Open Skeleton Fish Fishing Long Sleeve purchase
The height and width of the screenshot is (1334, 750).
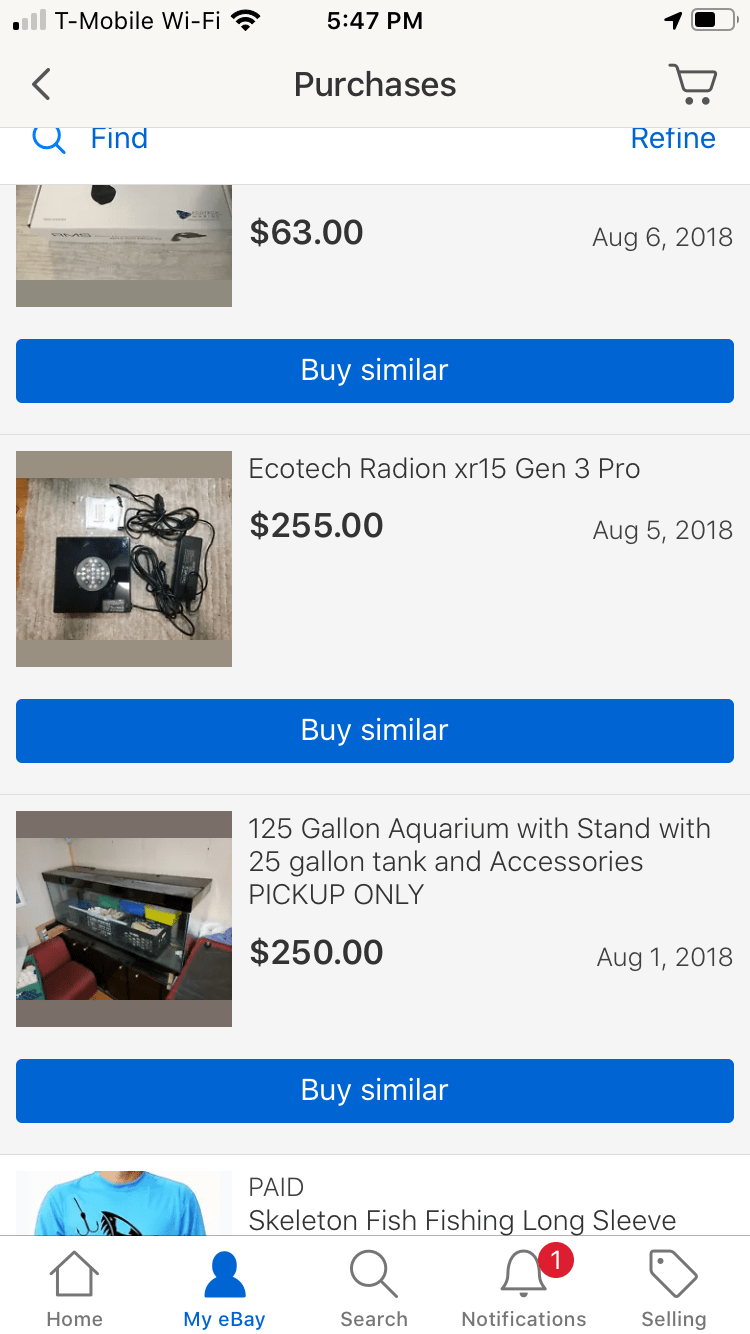coord(462,1220)
